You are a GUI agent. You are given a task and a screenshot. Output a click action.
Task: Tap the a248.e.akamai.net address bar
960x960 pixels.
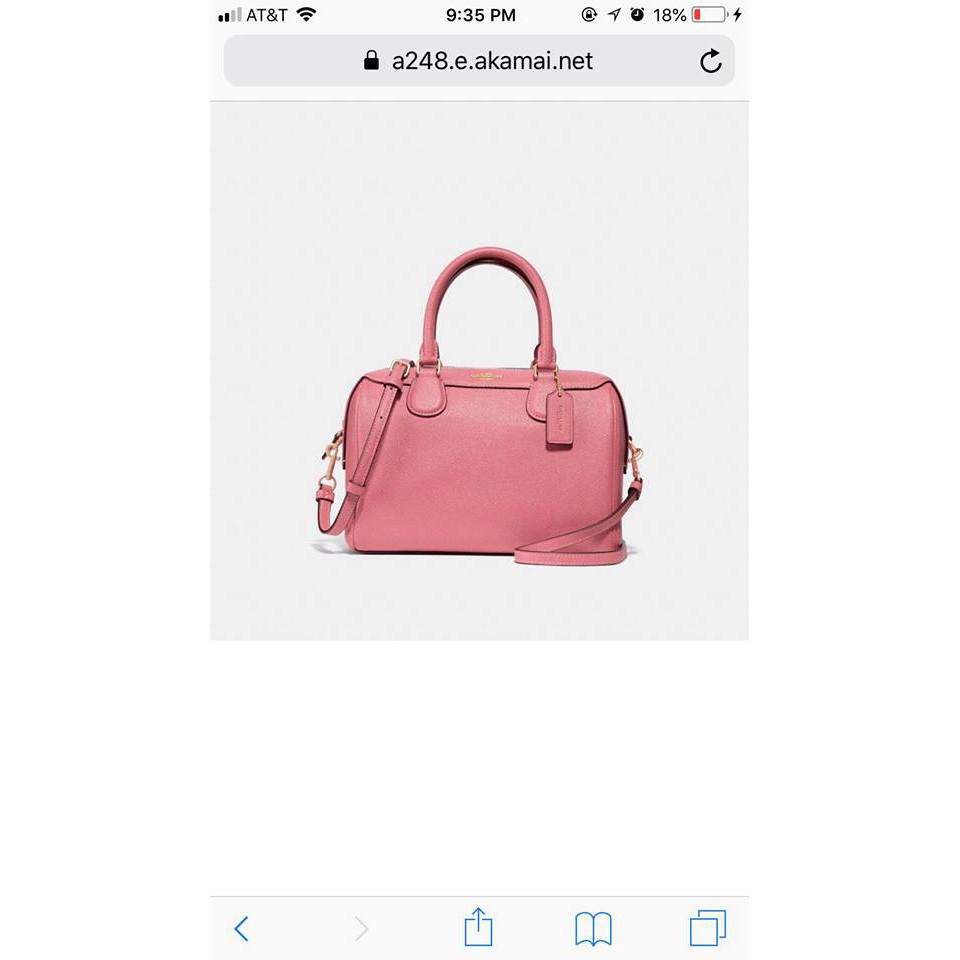click(x=478, y=61)
